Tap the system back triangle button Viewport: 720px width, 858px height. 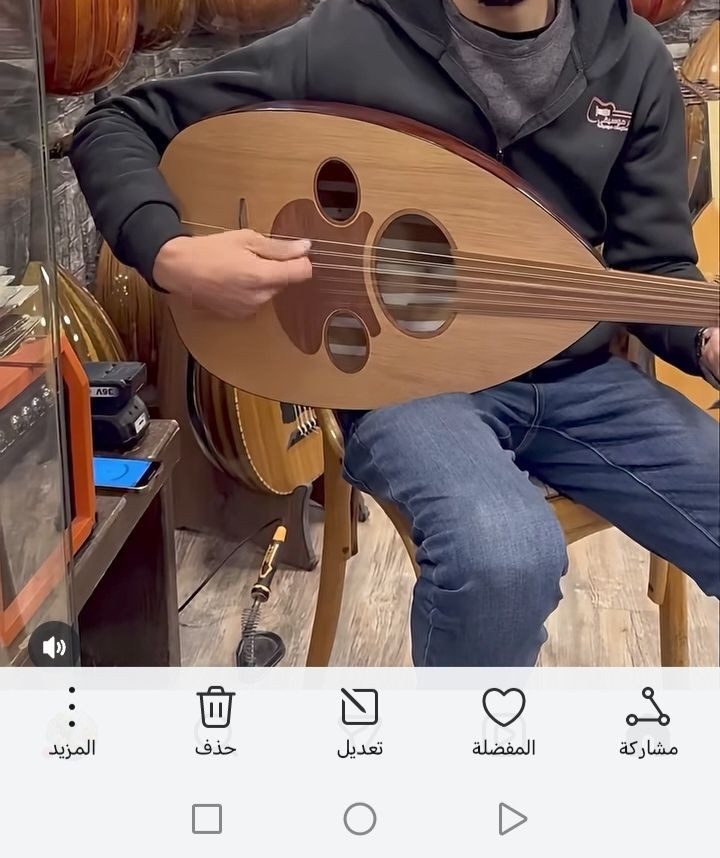(512, 819)
